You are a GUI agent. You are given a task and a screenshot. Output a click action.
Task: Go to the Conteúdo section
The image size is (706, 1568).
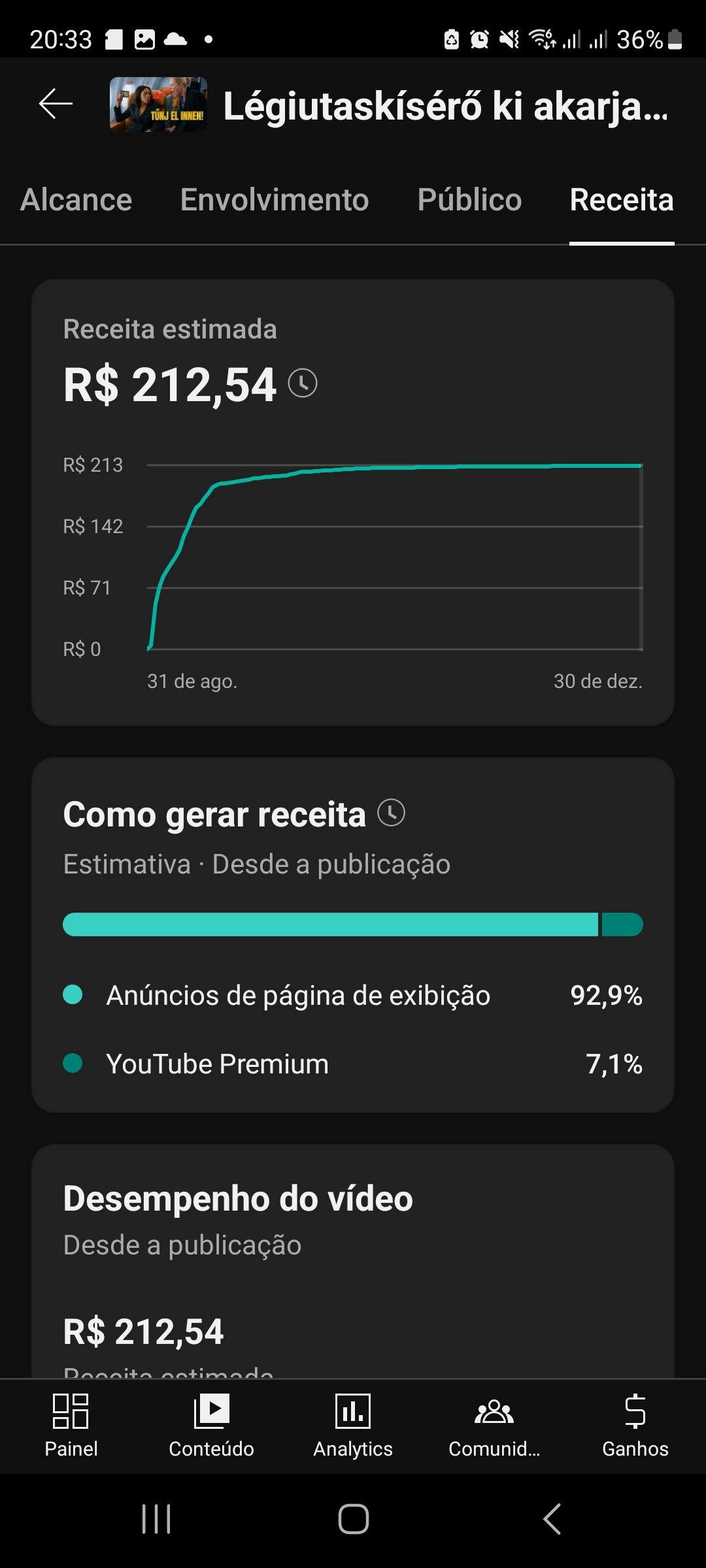[x=211, y=1424]
